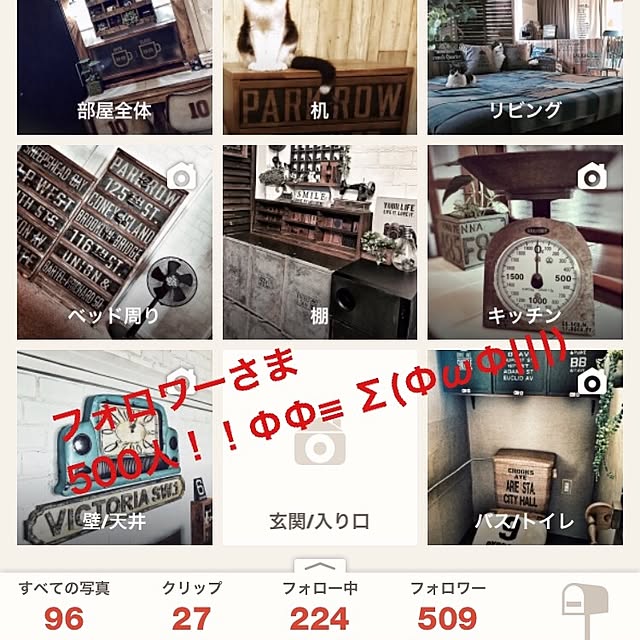Tap the camera icon on the バス/トイレ tile
The height and width of the screenshot is (640, 640).
point(592,381)
